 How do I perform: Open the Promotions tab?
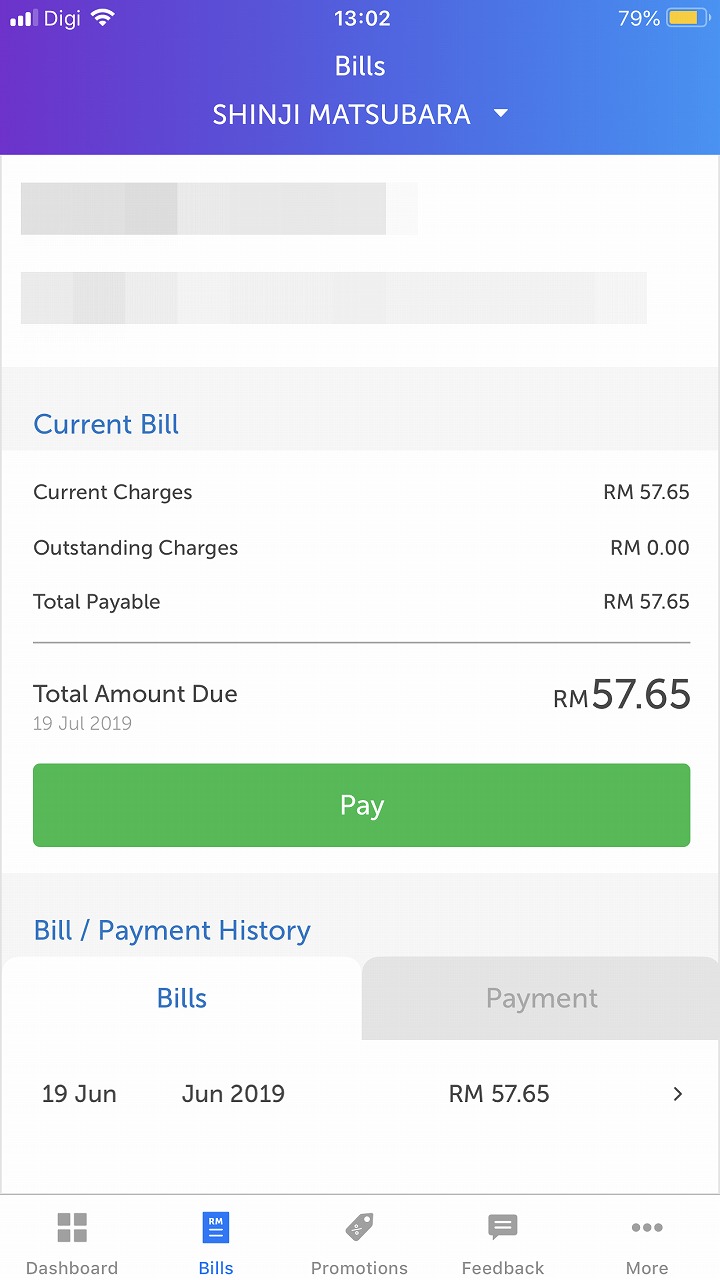[x=359, y=1243]
